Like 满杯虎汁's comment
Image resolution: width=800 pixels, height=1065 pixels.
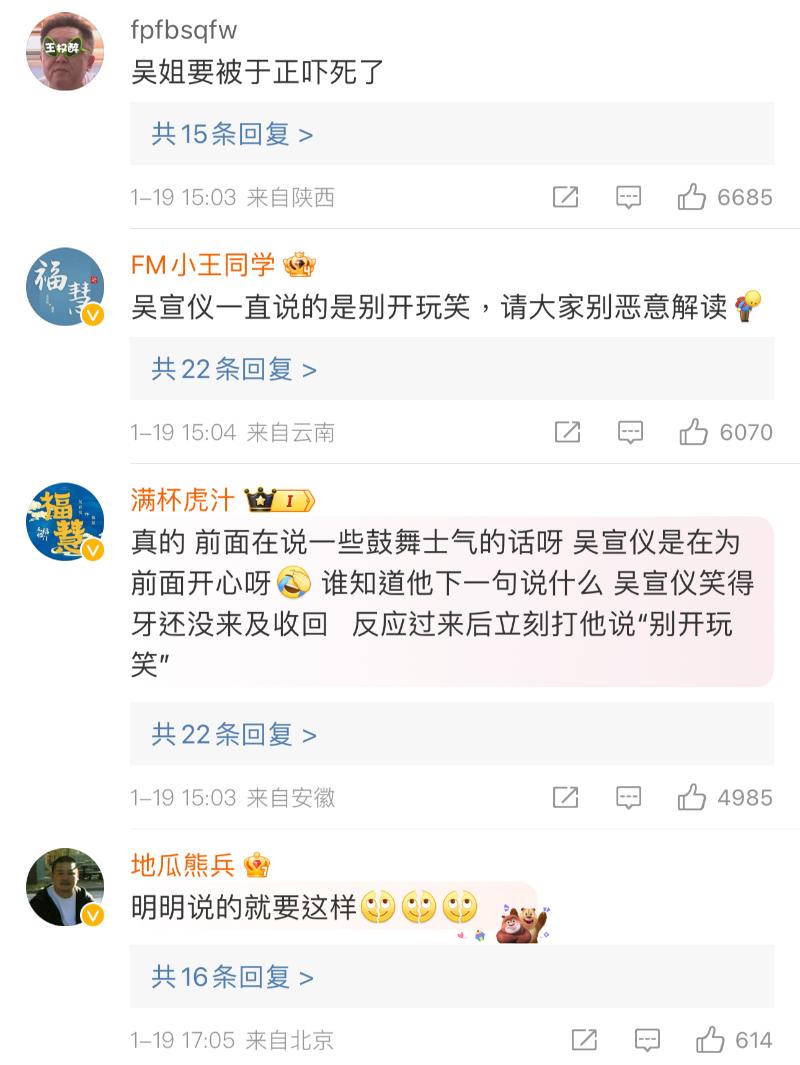(692, 797)
